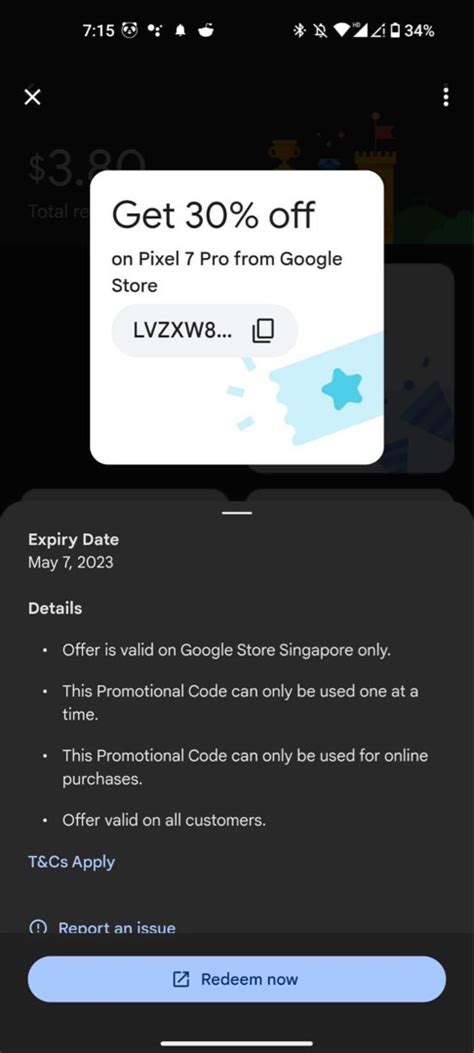Tap the Redeem now button

point(236,979)
